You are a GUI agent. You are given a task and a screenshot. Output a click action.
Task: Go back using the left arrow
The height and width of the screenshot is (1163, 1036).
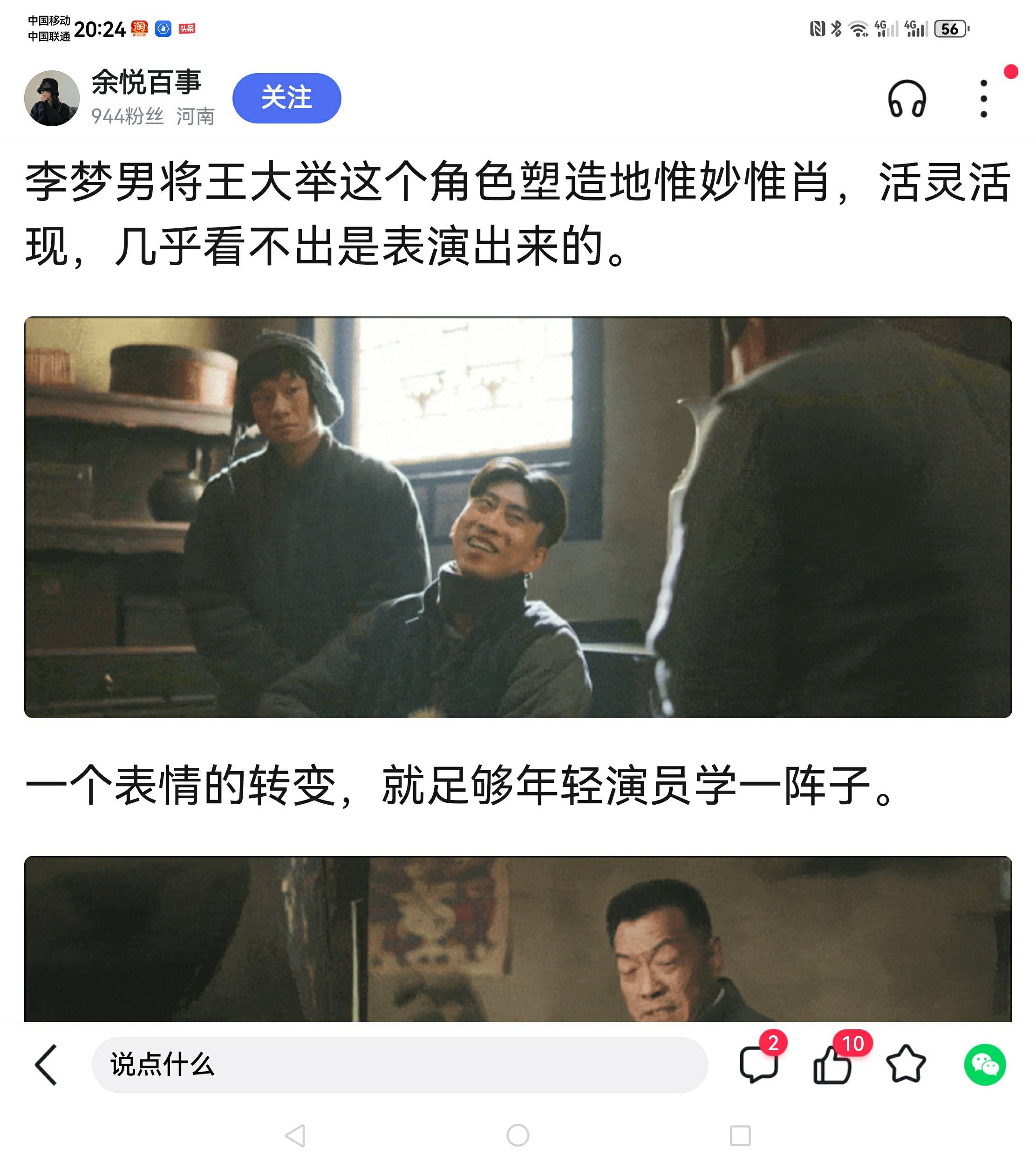click(x=46, y=1064)
